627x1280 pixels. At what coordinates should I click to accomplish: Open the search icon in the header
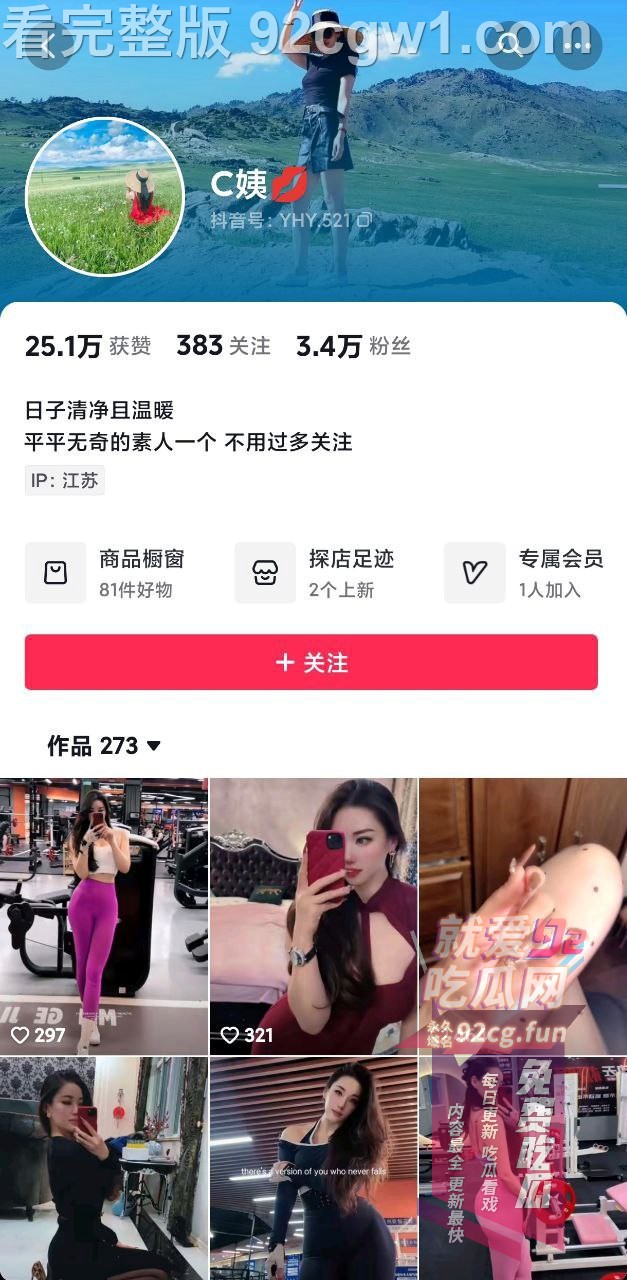pos(510,45)
